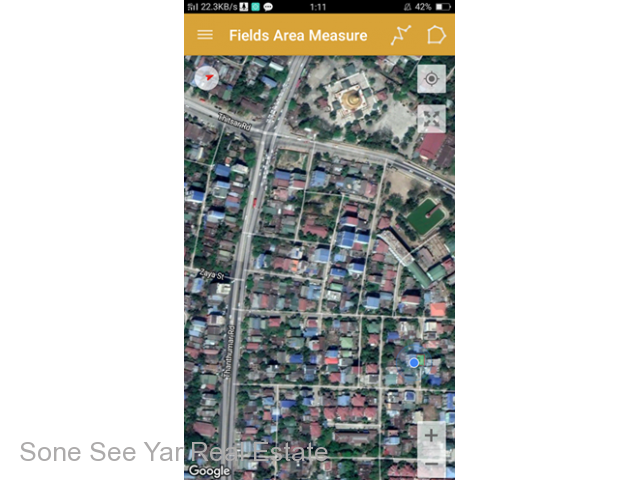
Task: Zoom in the map with plus
Action: (x=431, y=436)
